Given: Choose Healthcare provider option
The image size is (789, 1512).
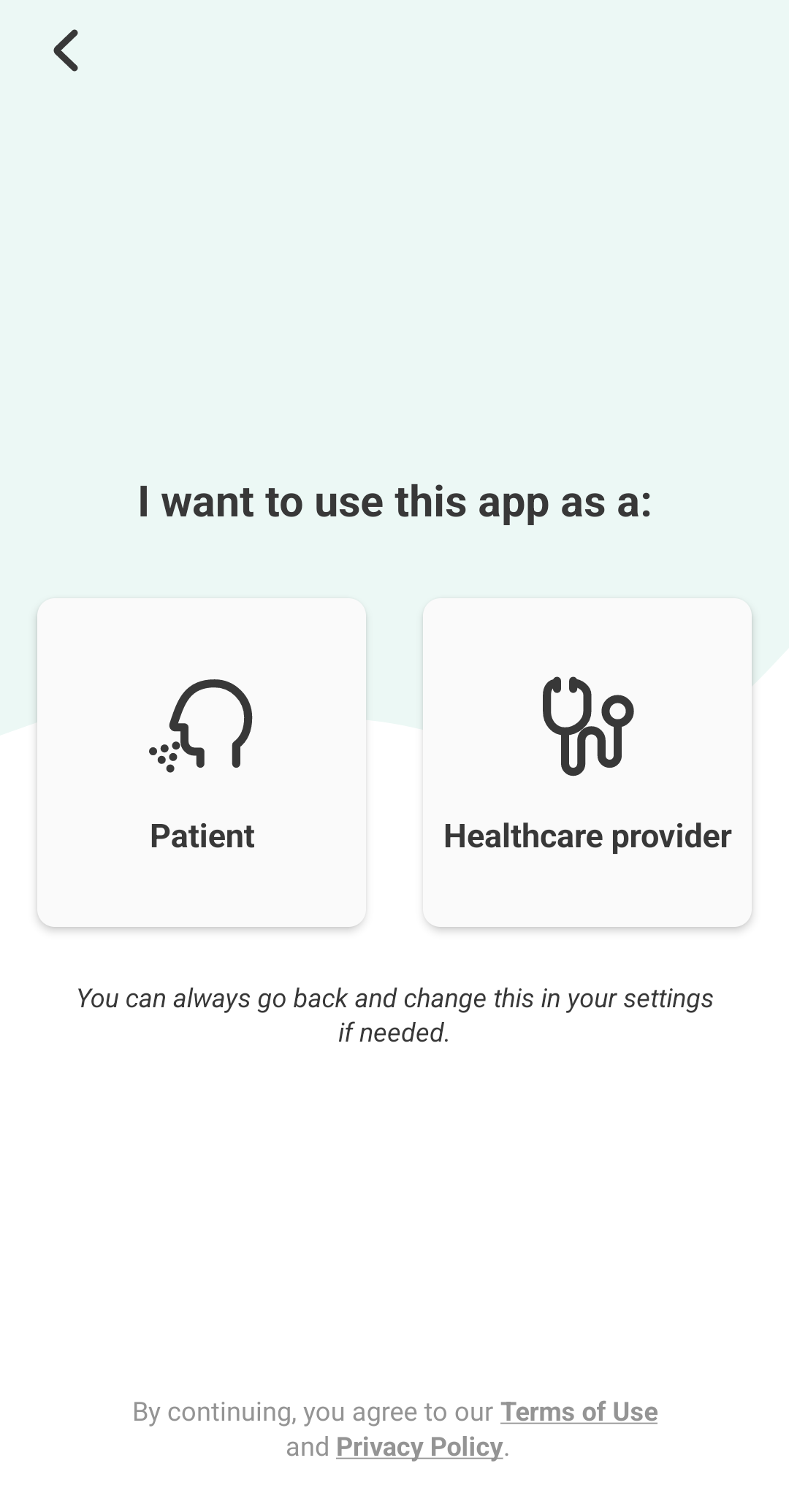Looking at the screenshot, I should click(587, 762).
